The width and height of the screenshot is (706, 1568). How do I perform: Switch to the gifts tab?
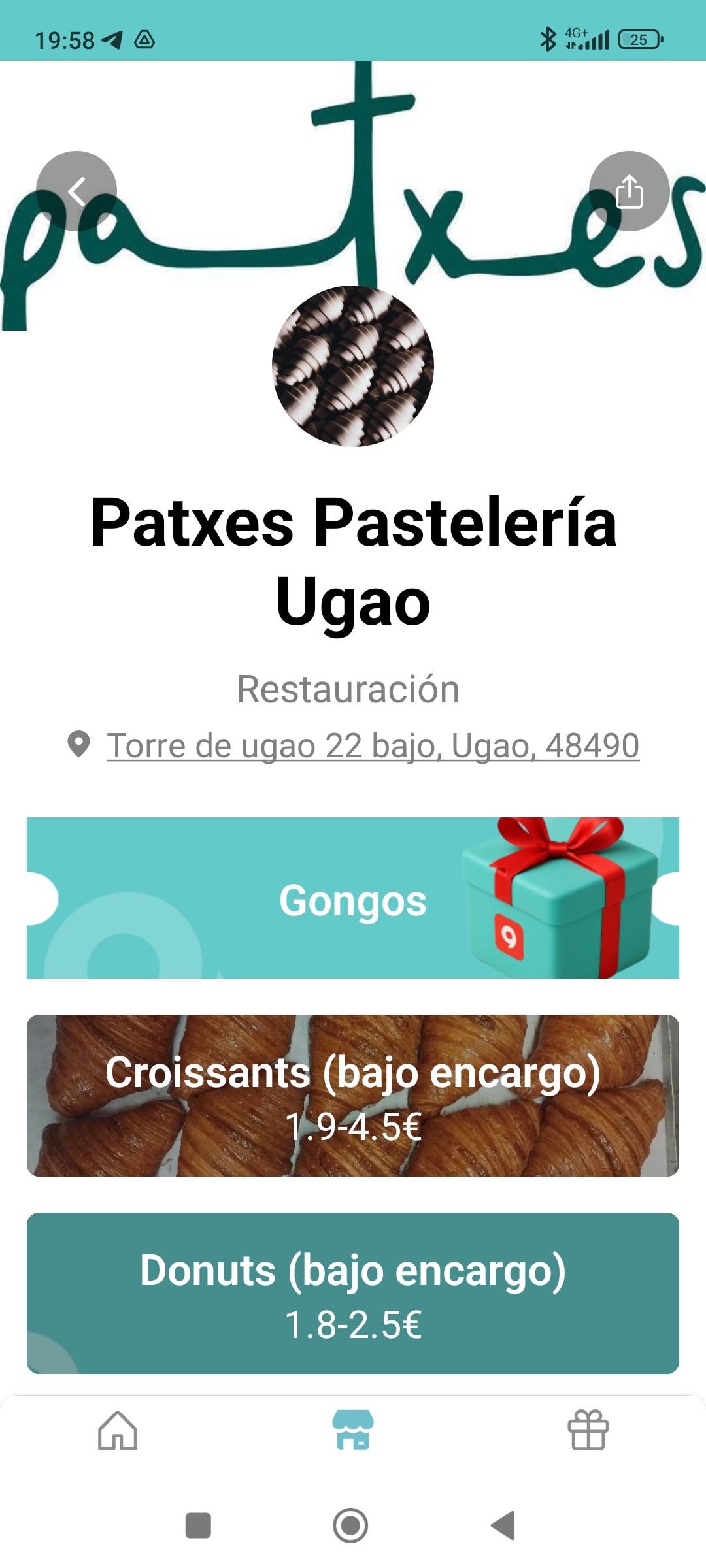tap(588, 1431)
